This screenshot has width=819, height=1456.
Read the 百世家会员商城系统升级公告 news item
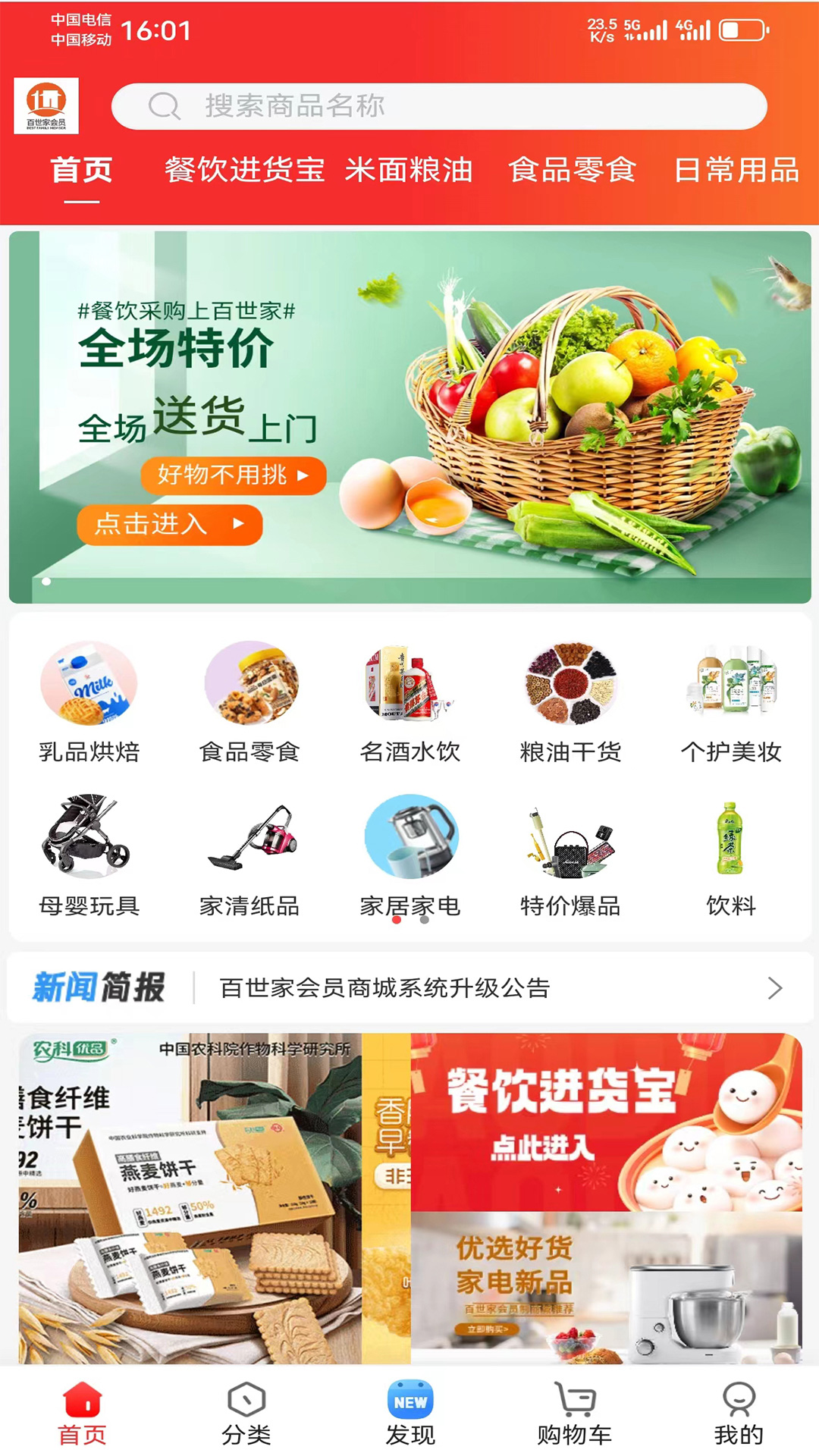pyautogui.click(x=485, y=988)
